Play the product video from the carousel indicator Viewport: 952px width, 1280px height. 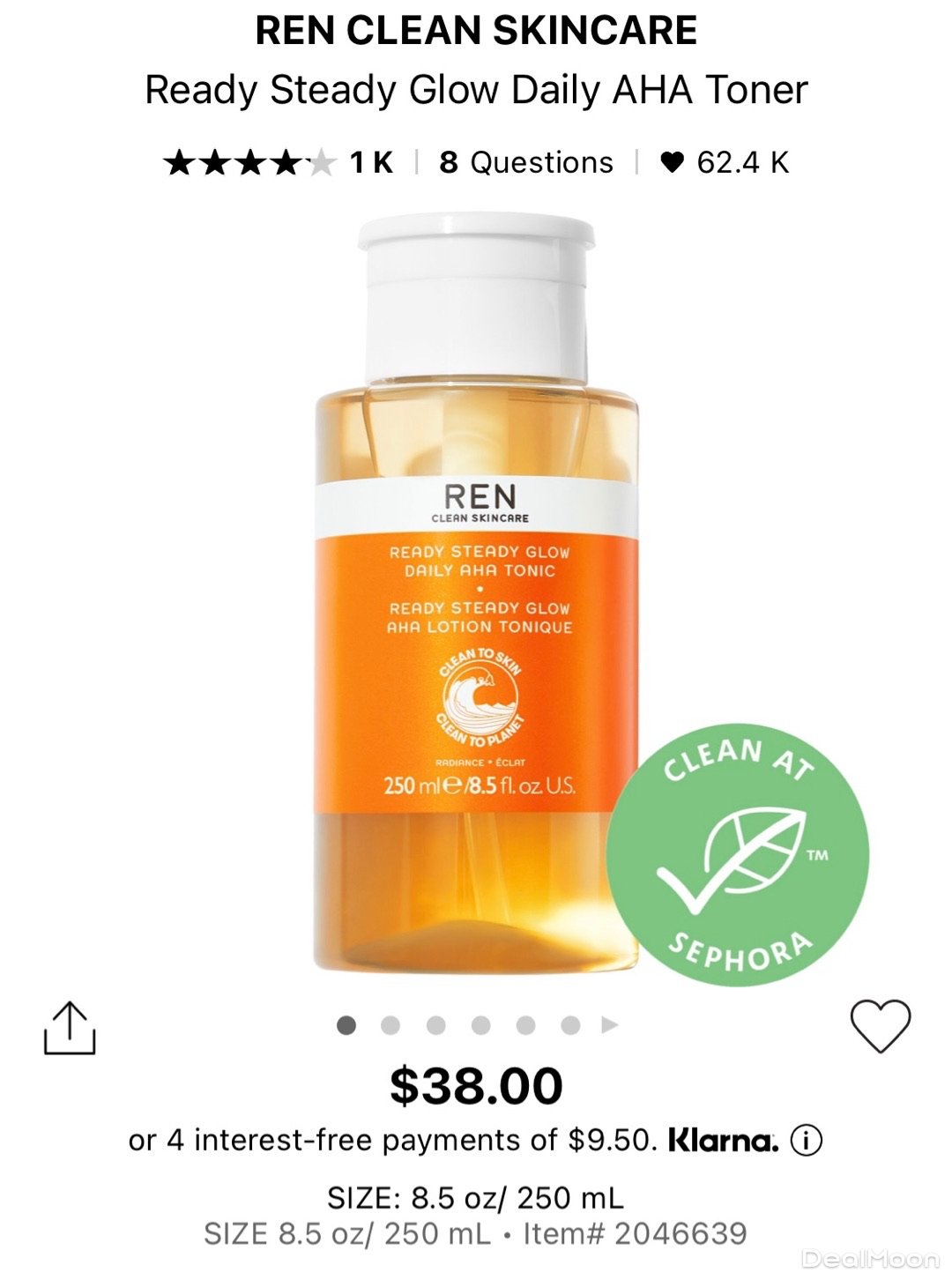coord(610,1025)
